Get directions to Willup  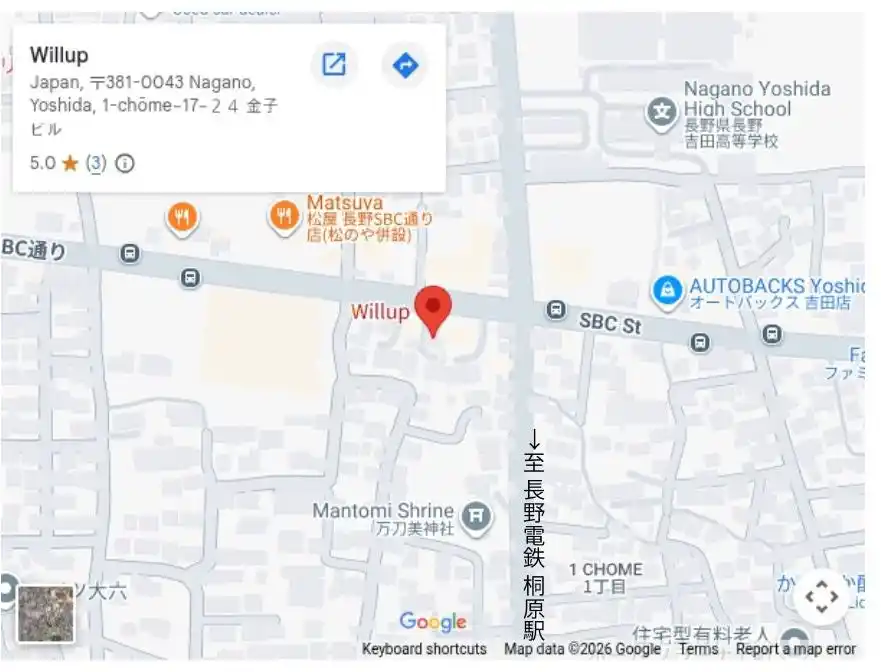(x=405, y=66)
